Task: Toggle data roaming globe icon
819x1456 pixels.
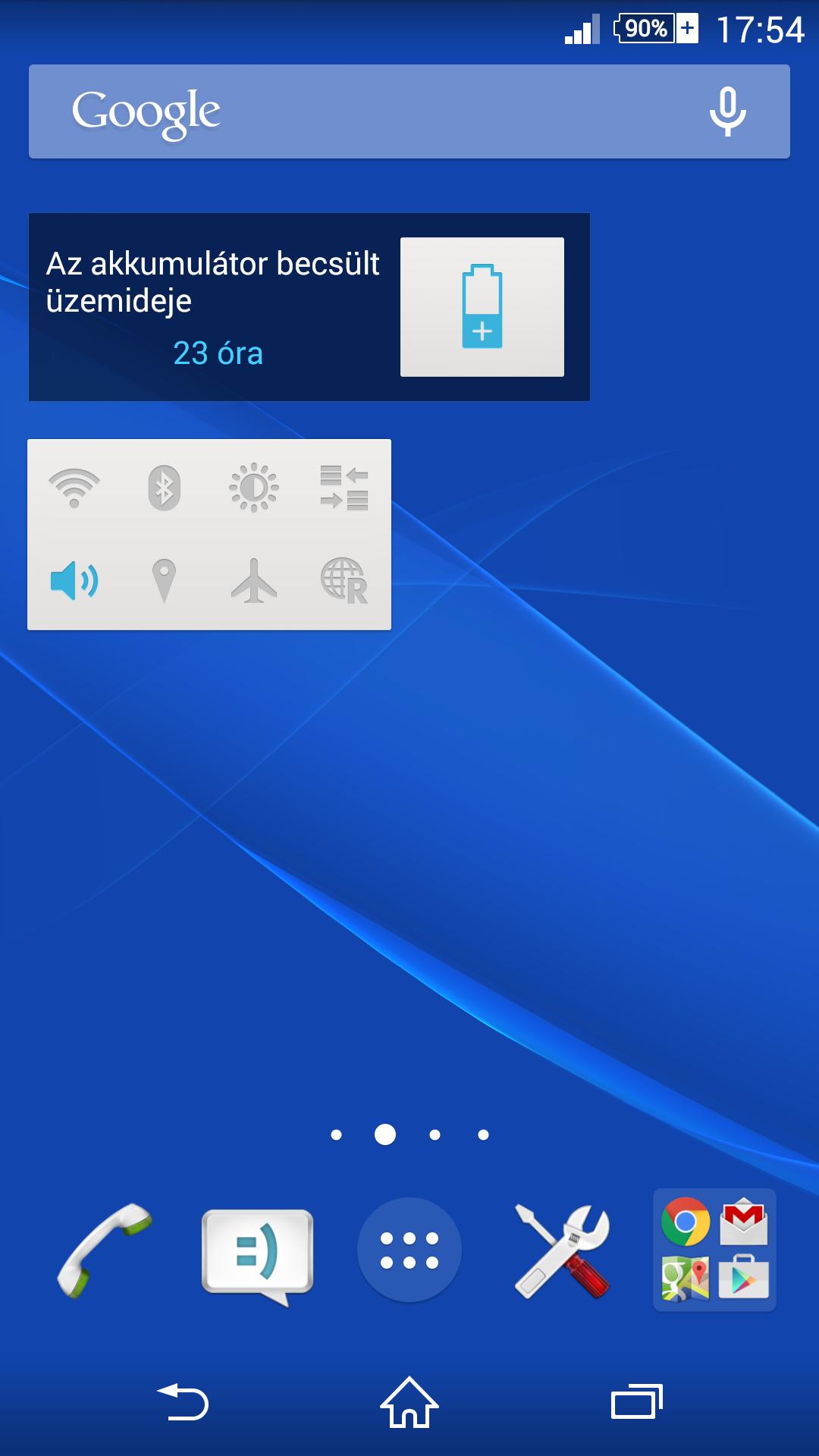Action: pos(344,581)
